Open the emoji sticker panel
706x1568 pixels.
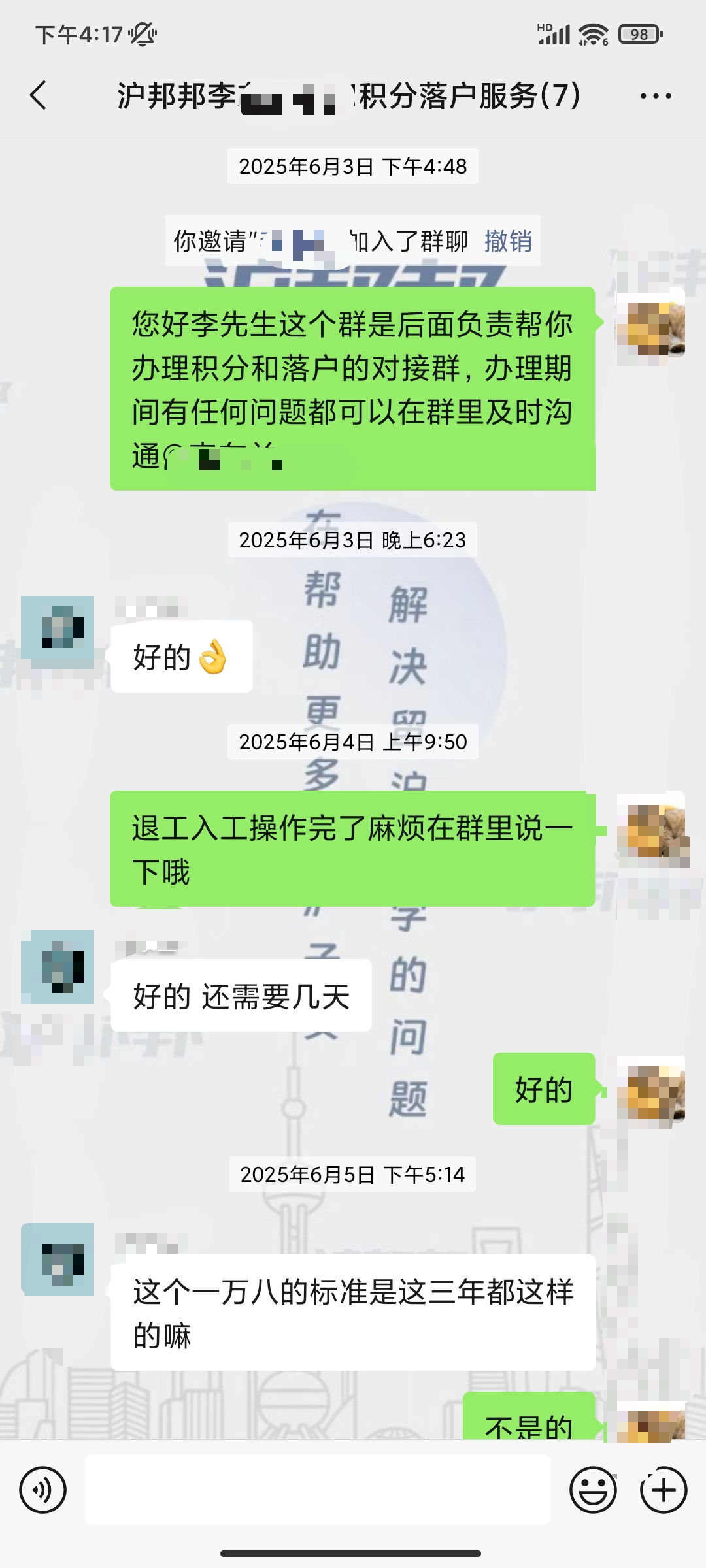(593, 1490)
